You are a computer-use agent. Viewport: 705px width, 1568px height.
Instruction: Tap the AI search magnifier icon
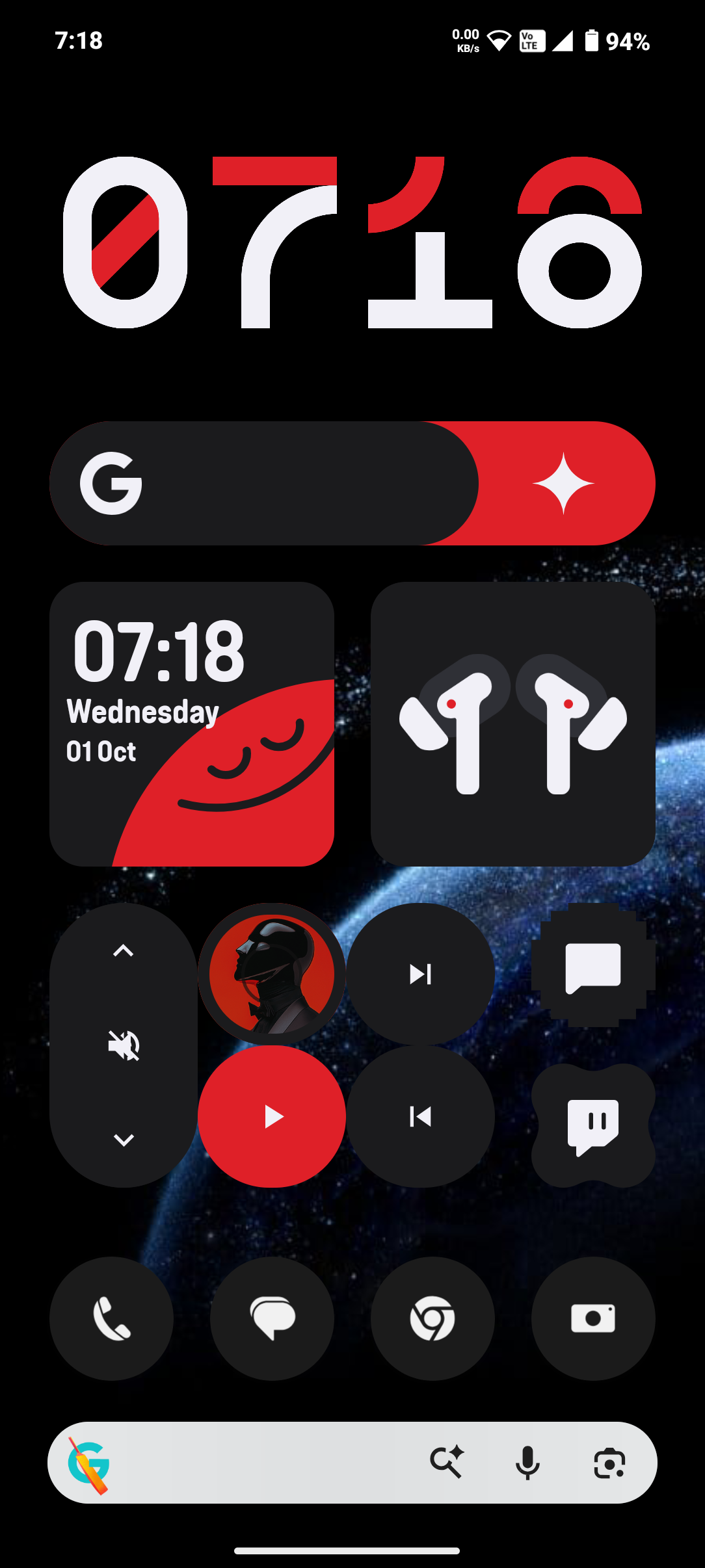(446, 1463)
